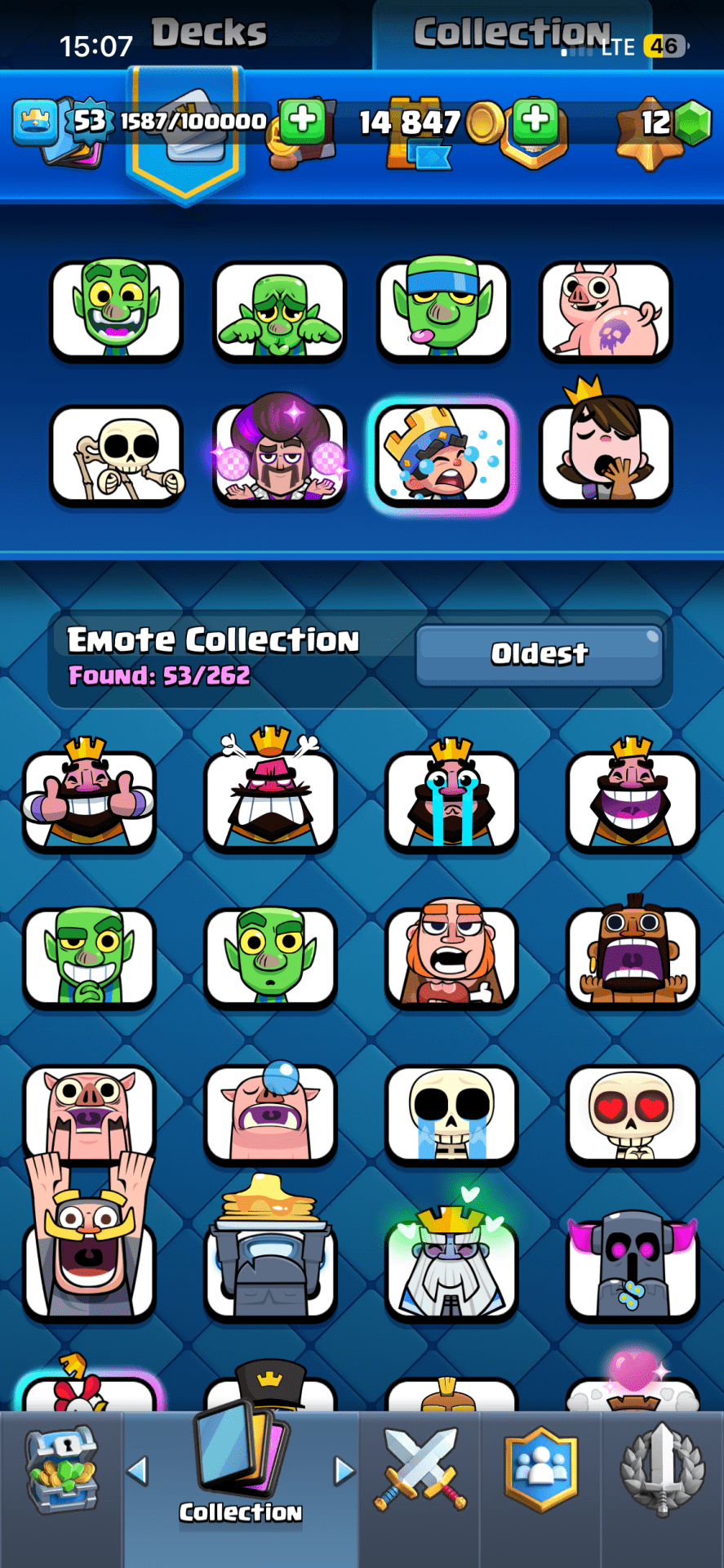Choose the screaming hog rider emote
This screenshot has width=724, height=1568.
click(633, 951)
